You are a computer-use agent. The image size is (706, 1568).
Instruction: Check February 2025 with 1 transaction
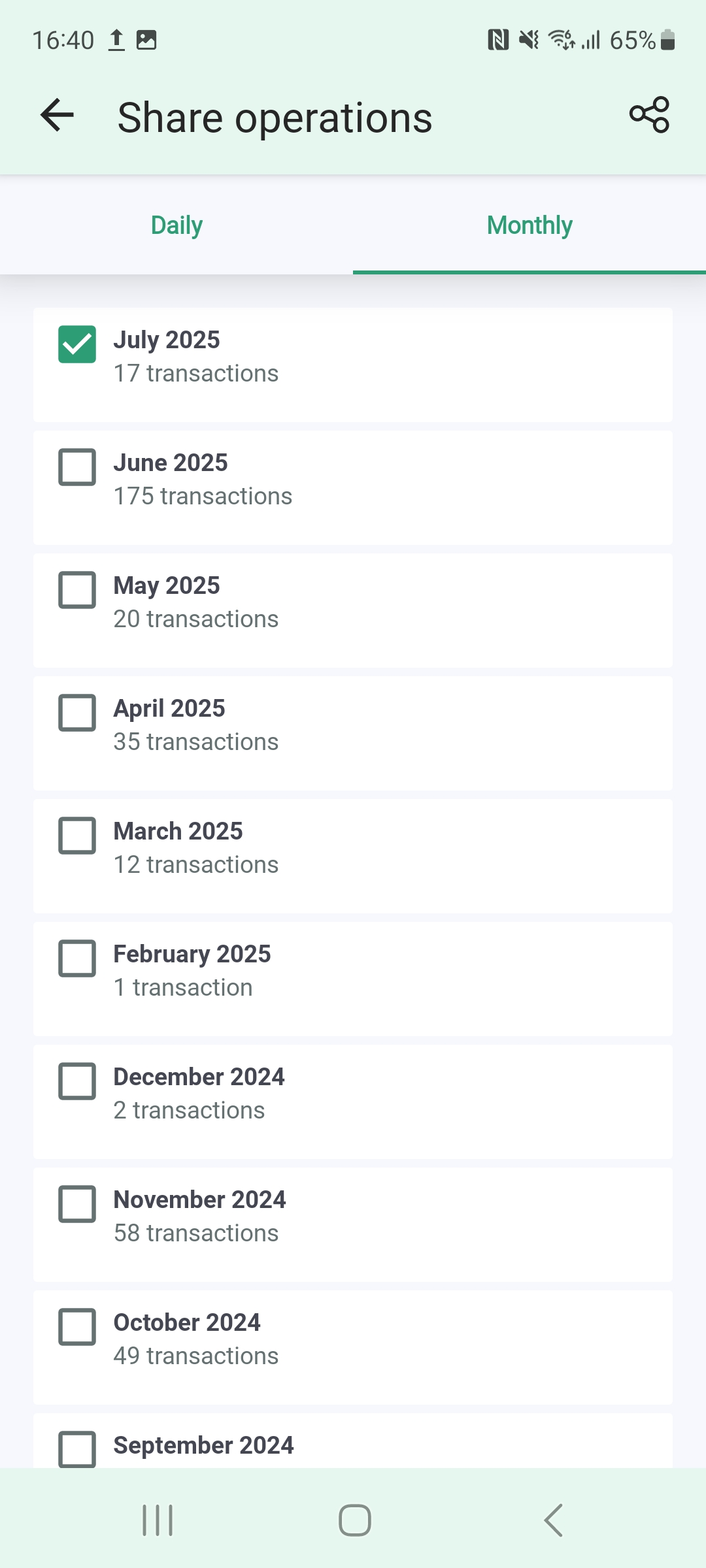coord(77,958)
